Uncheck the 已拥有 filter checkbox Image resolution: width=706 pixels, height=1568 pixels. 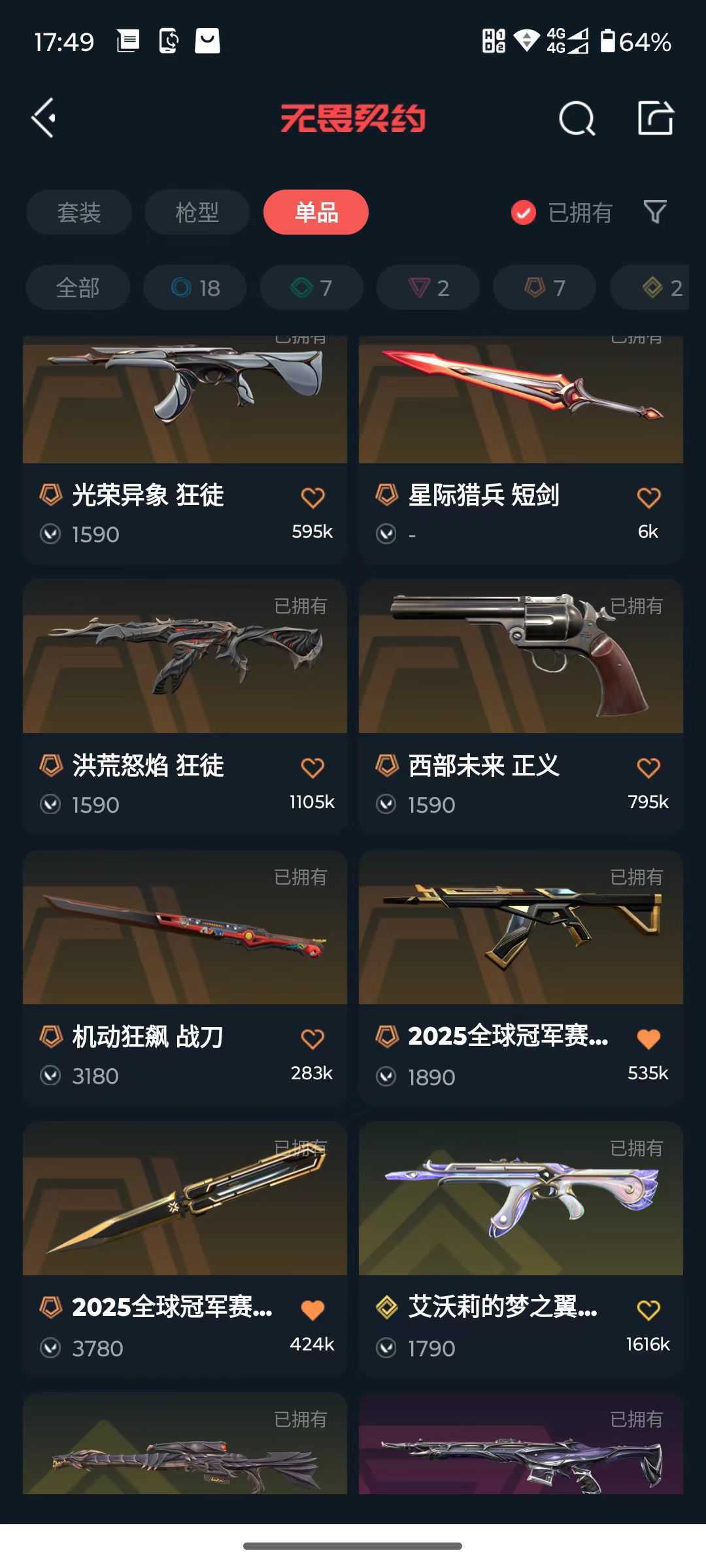point(523,212)
